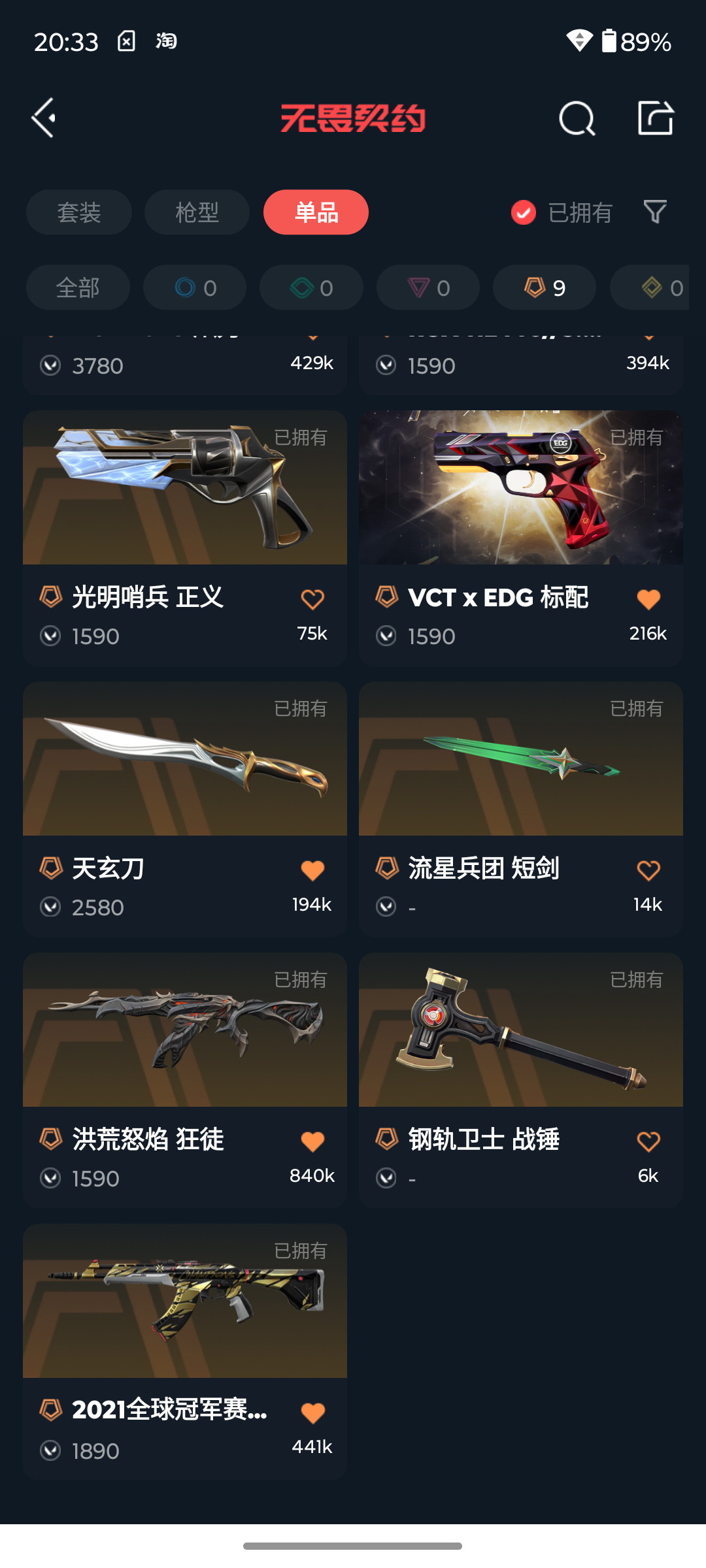Go back using the top-left arrow
Viewport: 706px width, 1568px height.
44,118
